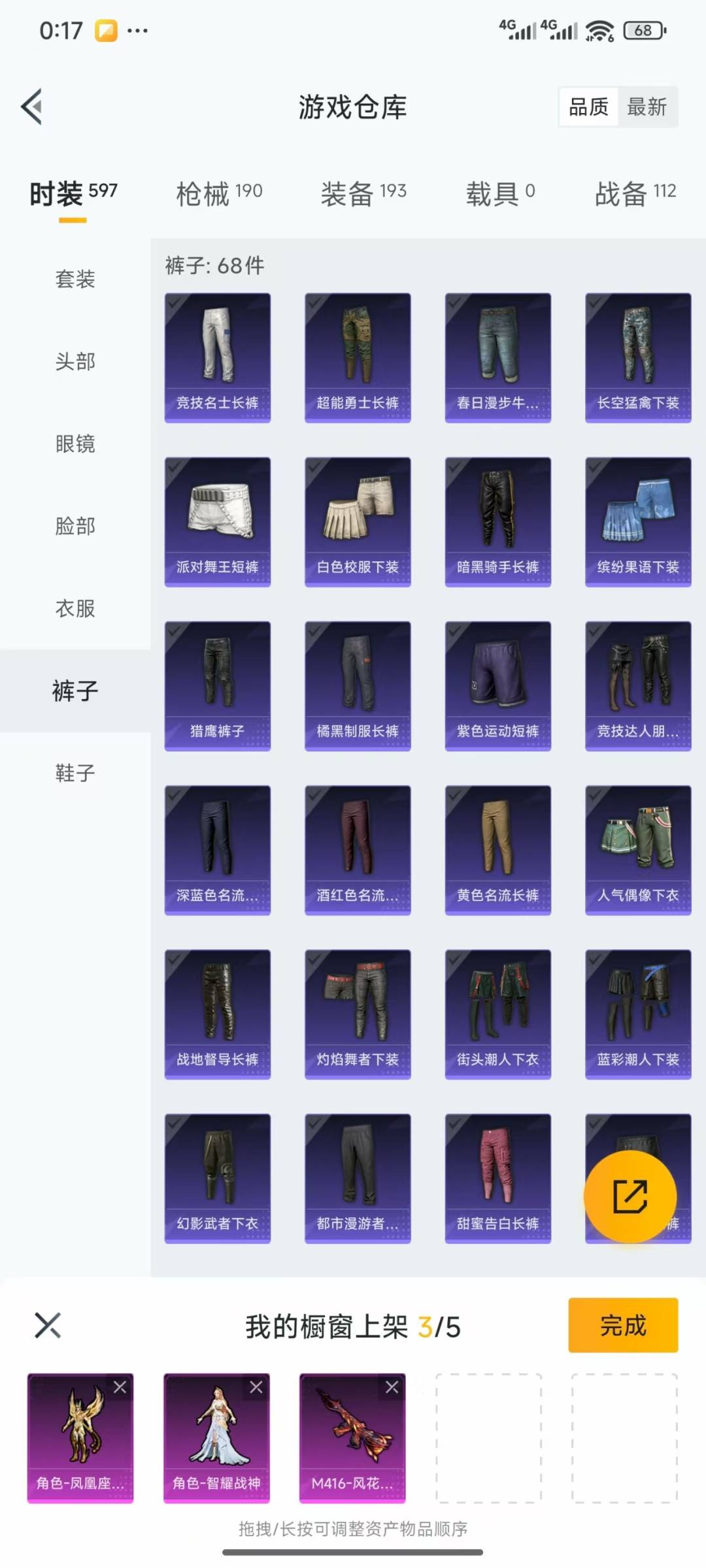Show the 眼镜 category
706x1568 pixels.
pos(75,444)
